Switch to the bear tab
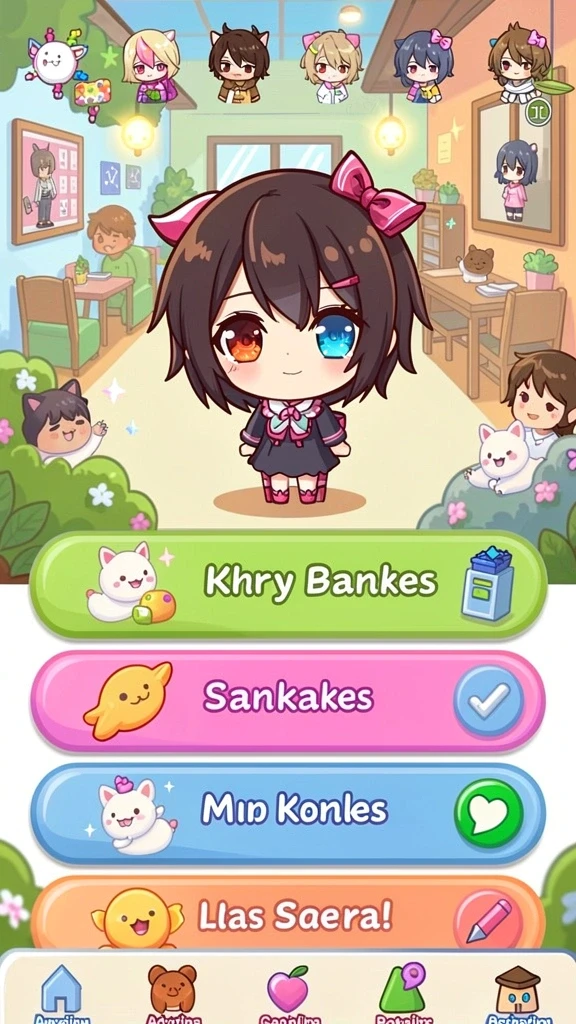This screenshot has width=576, height=1024. (x=172, y=991)
